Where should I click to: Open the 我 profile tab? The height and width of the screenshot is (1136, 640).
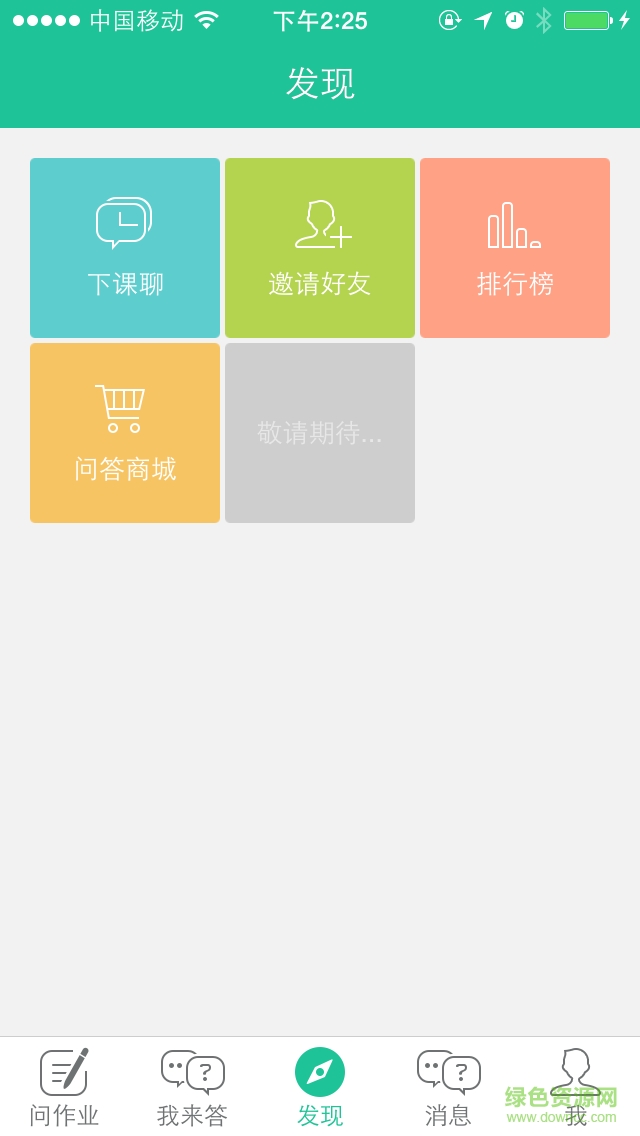pyautogui.click(x=576, y=1087)
